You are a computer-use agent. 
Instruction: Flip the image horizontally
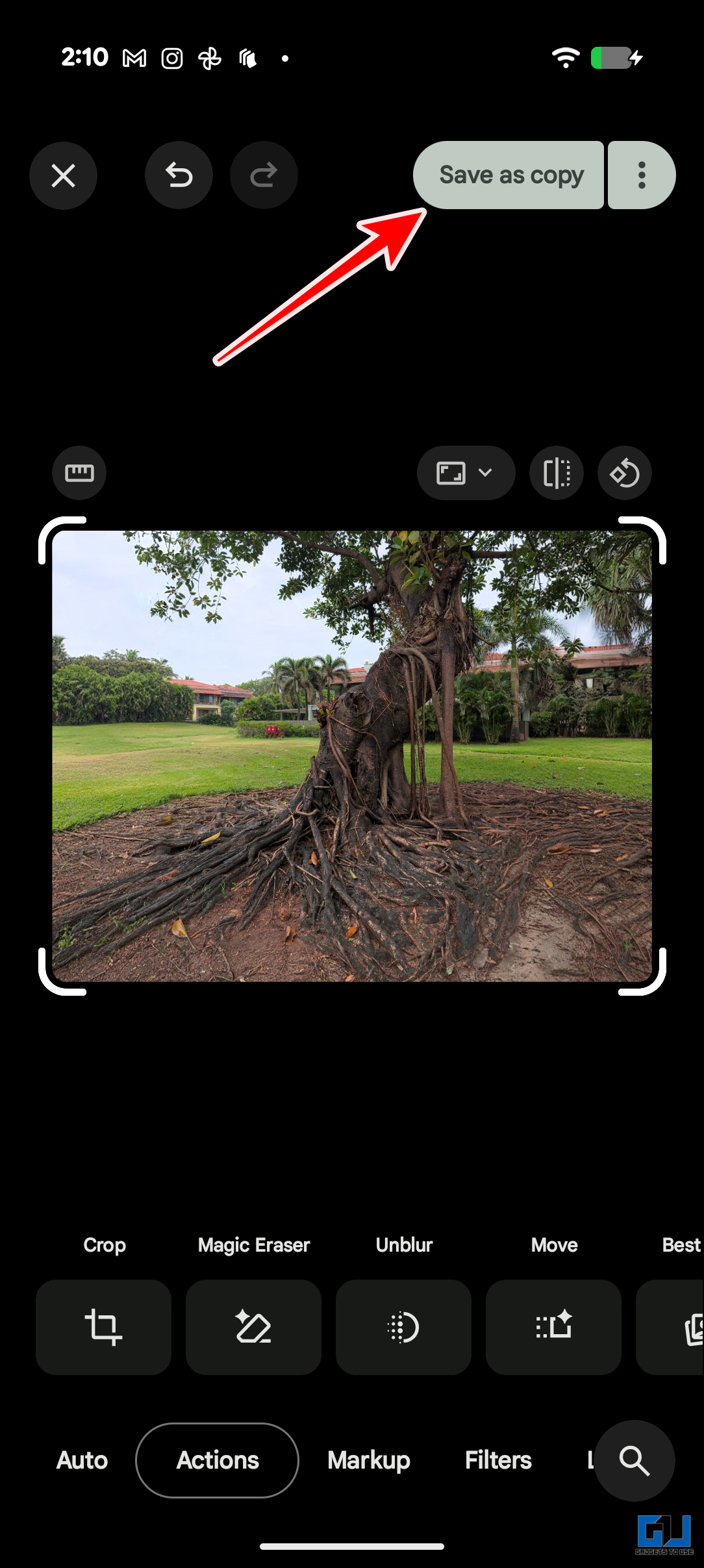click(x=557, y=473)
